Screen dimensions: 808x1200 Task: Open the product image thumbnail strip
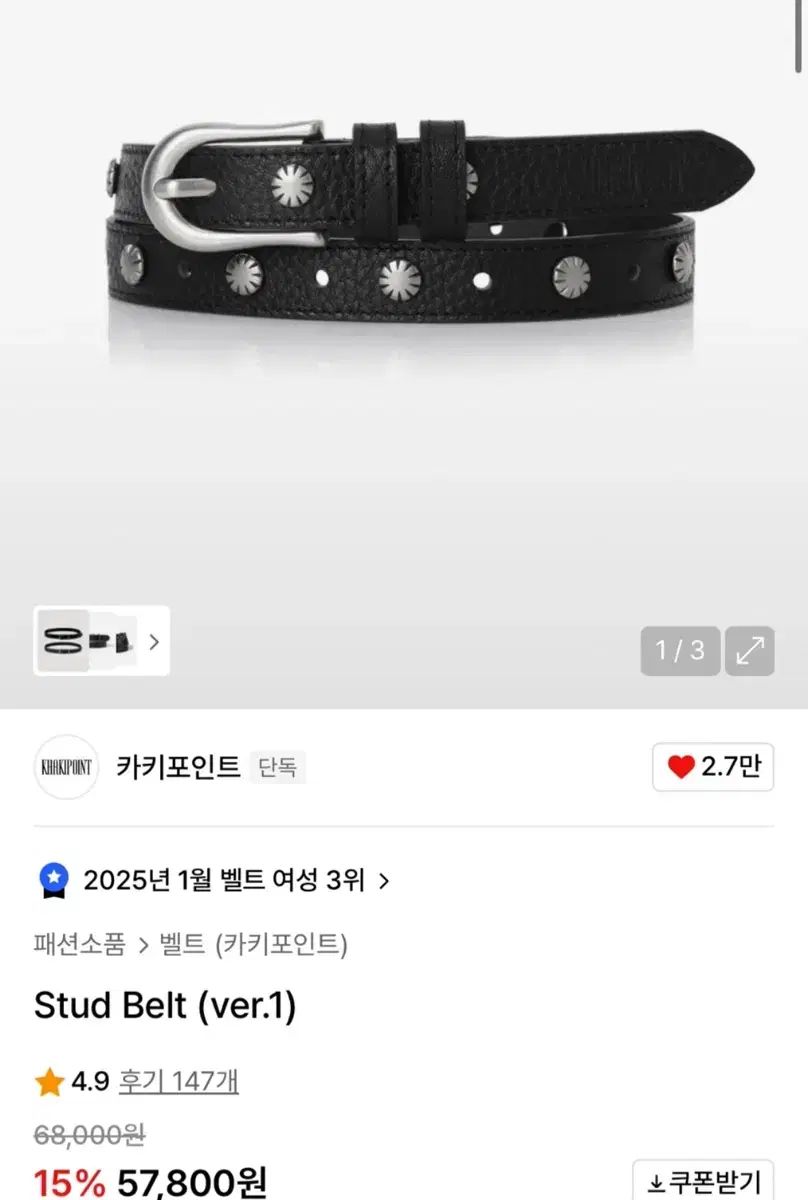tap(102, 641)
